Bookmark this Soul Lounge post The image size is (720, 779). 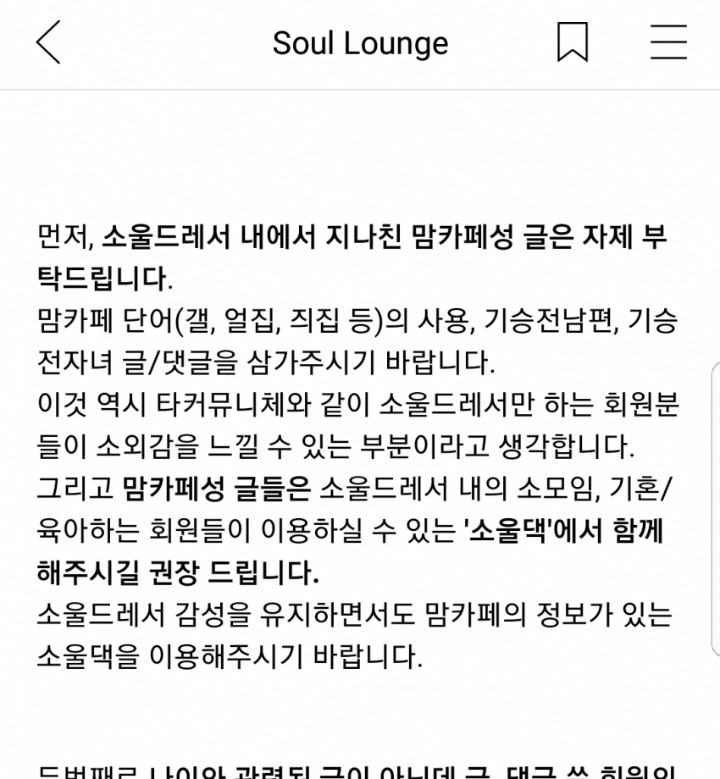coord(572,43)
